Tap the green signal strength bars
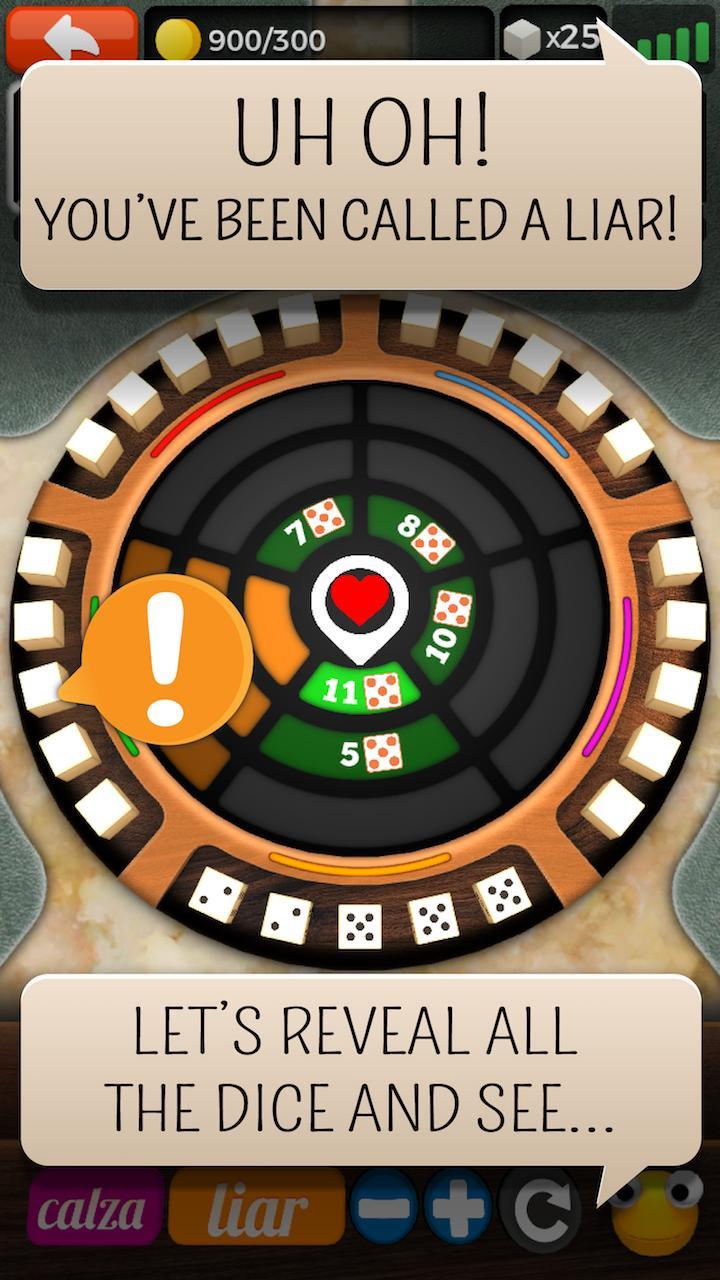This screenshot has width=720, height=1280. [675, 40]
